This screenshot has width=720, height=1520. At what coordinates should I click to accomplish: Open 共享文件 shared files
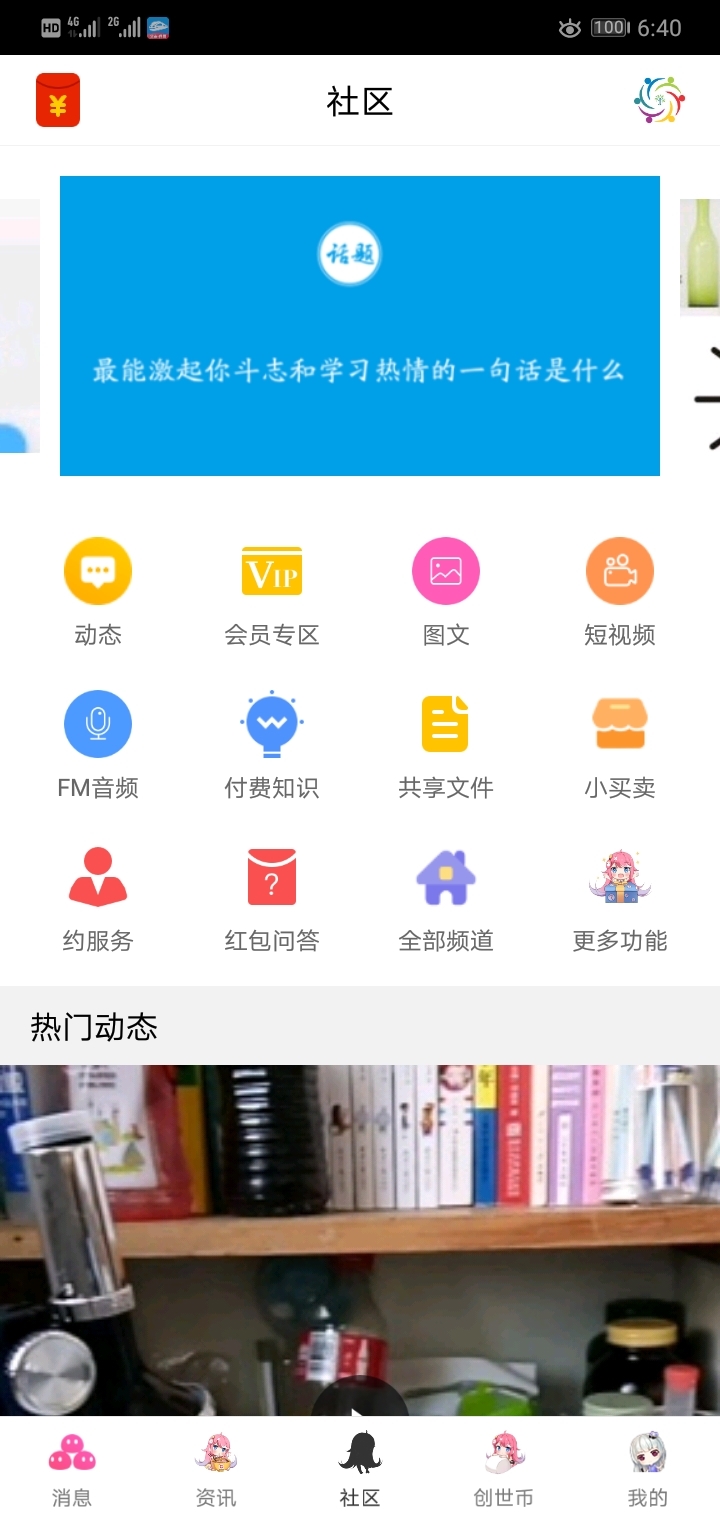(446, 744)
